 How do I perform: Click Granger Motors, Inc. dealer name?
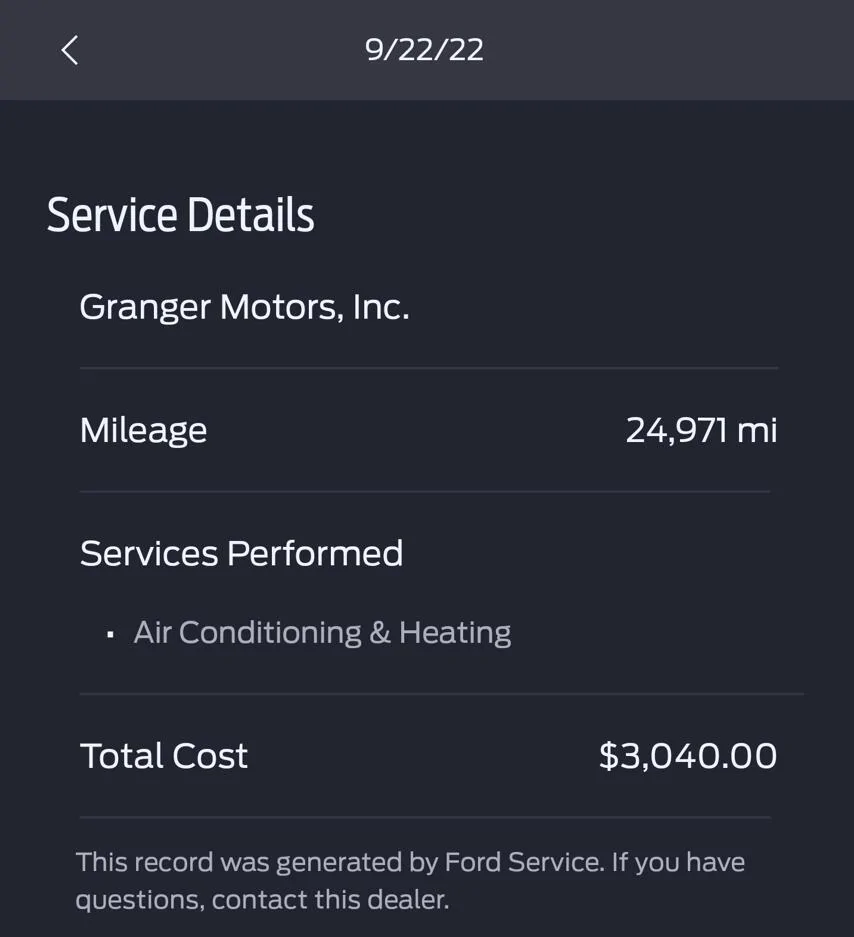(x=244, y=307)
